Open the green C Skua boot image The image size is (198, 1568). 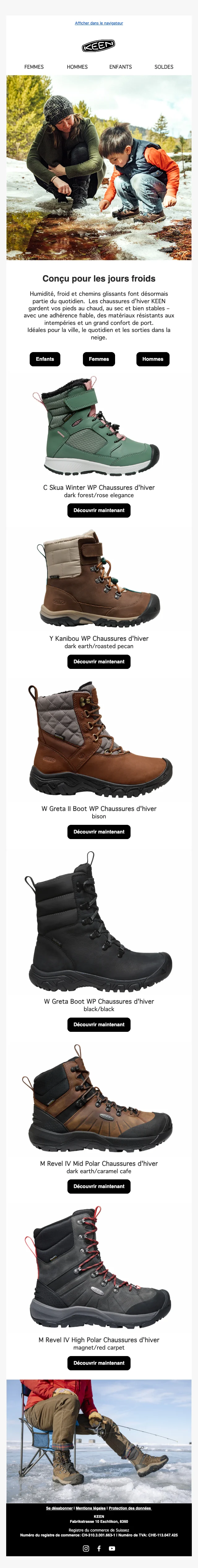click(x=99, y=426)
